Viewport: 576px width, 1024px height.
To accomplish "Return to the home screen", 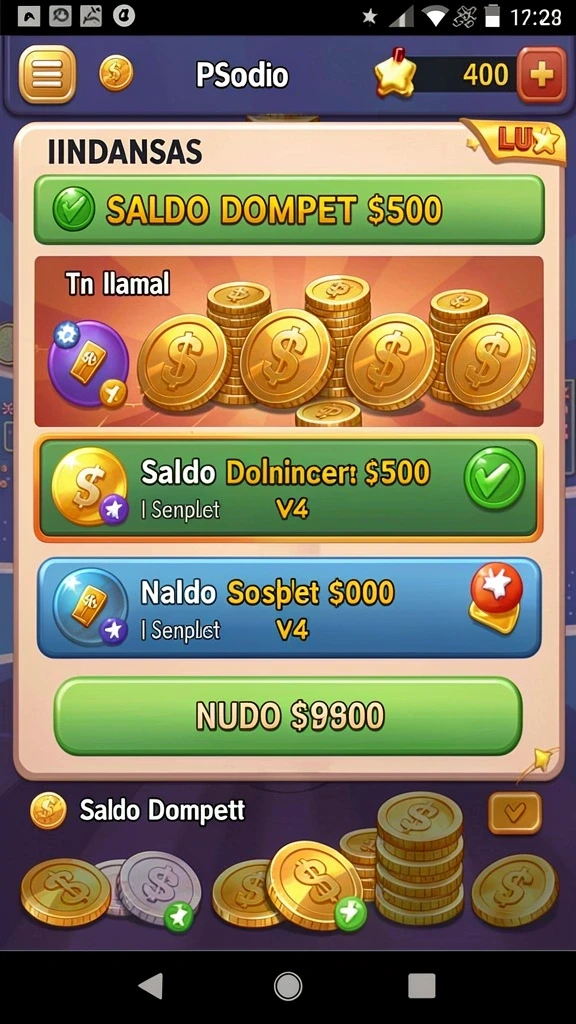I will click(x=288, y=985).
